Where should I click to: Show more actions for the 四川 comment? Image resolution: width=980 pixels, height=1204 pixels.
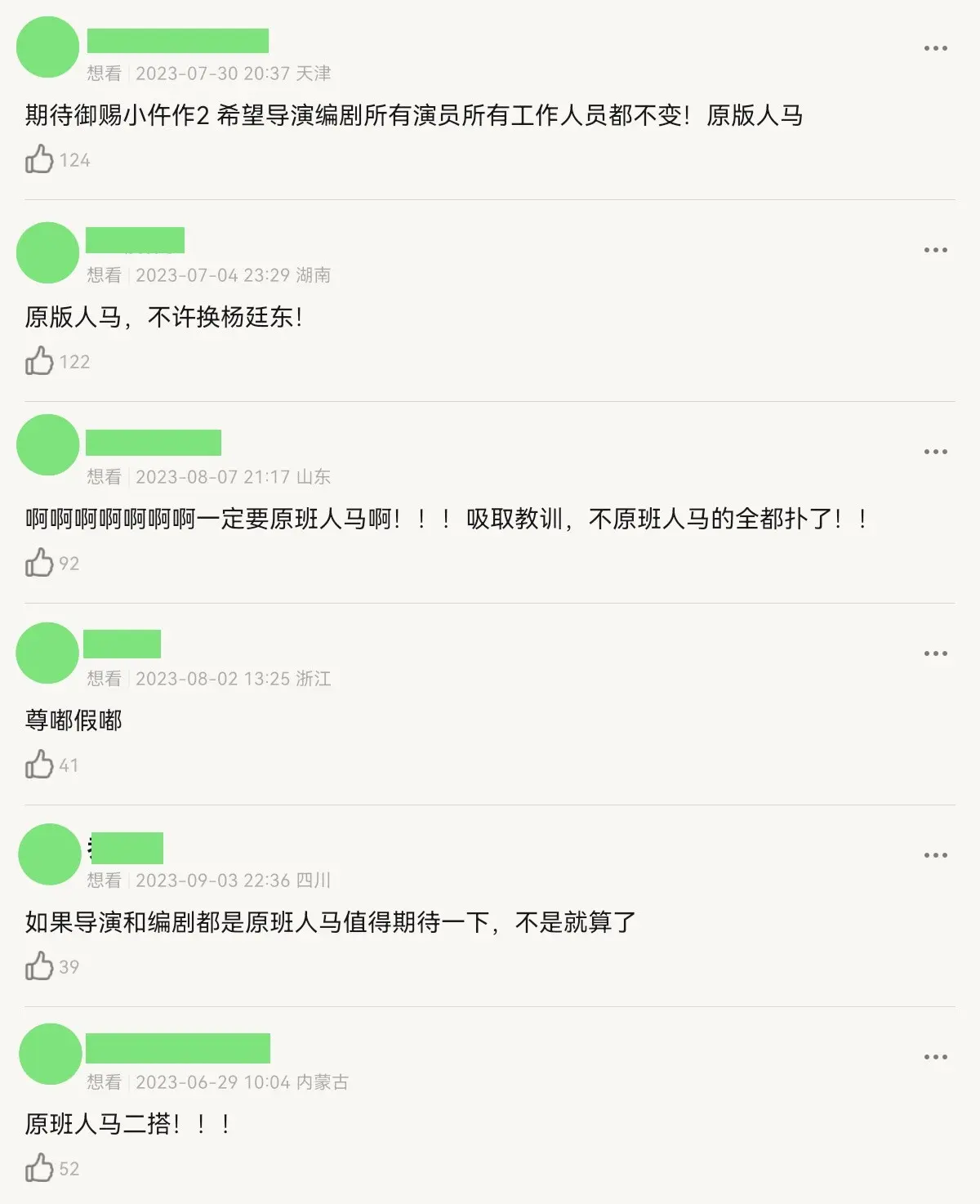click(x=935, y=855)
